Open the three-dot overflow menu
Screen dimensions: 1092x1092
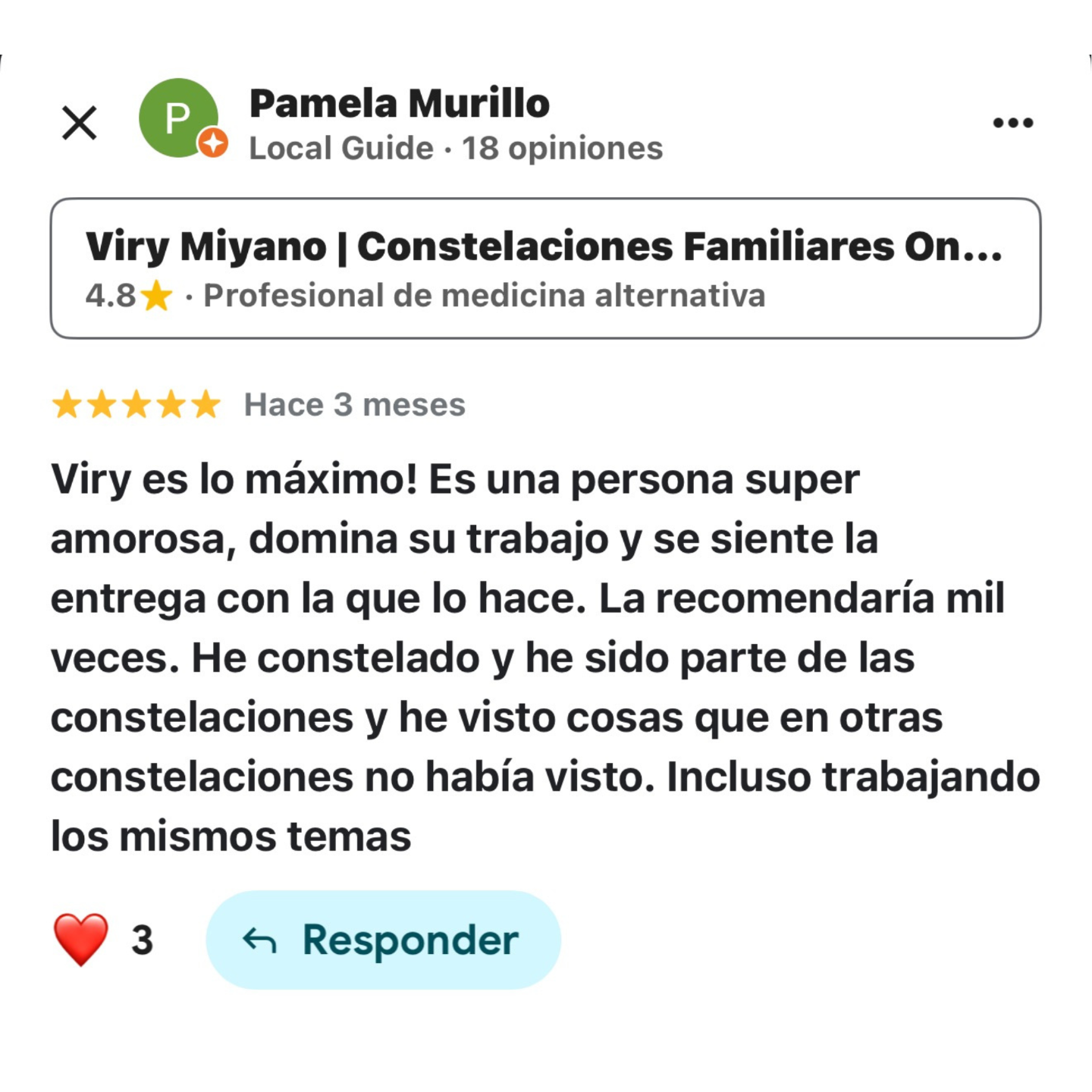pos(1013,123)
